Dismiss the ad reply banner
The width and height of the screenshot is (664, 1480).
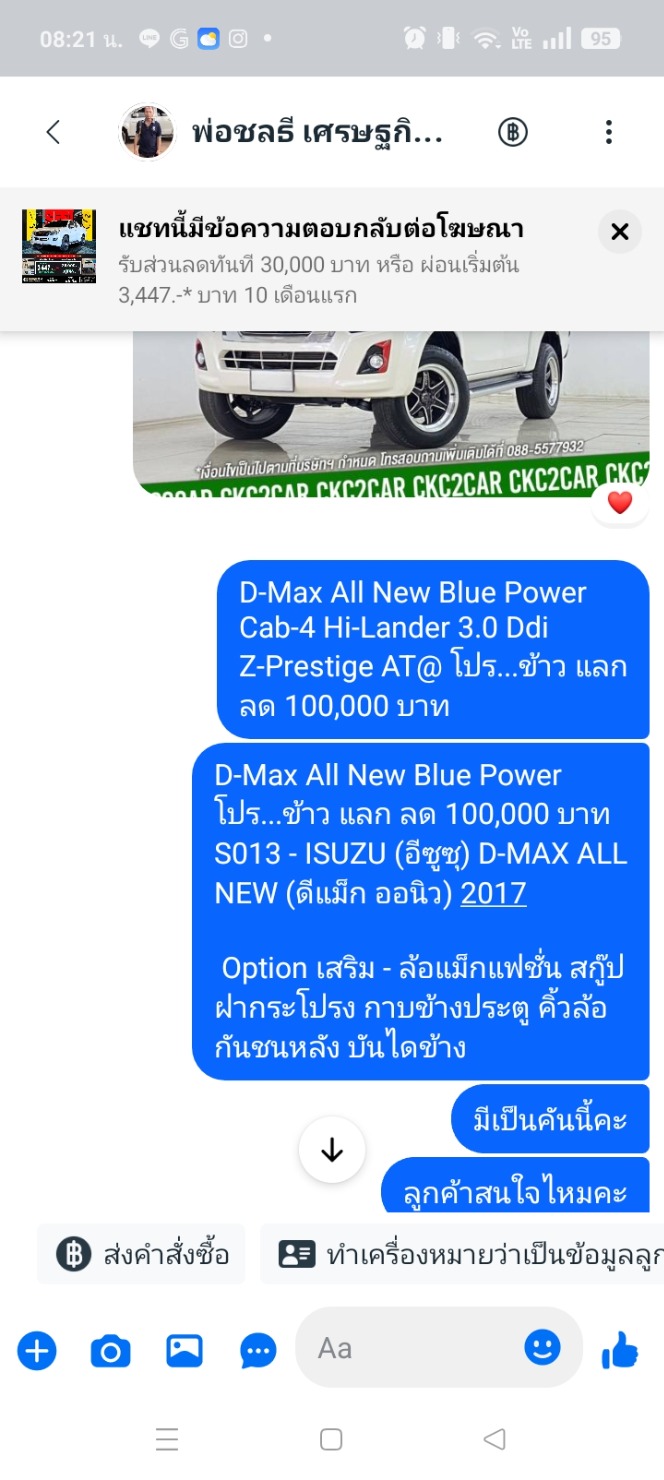pyautogui.click(x=620, y=232)
